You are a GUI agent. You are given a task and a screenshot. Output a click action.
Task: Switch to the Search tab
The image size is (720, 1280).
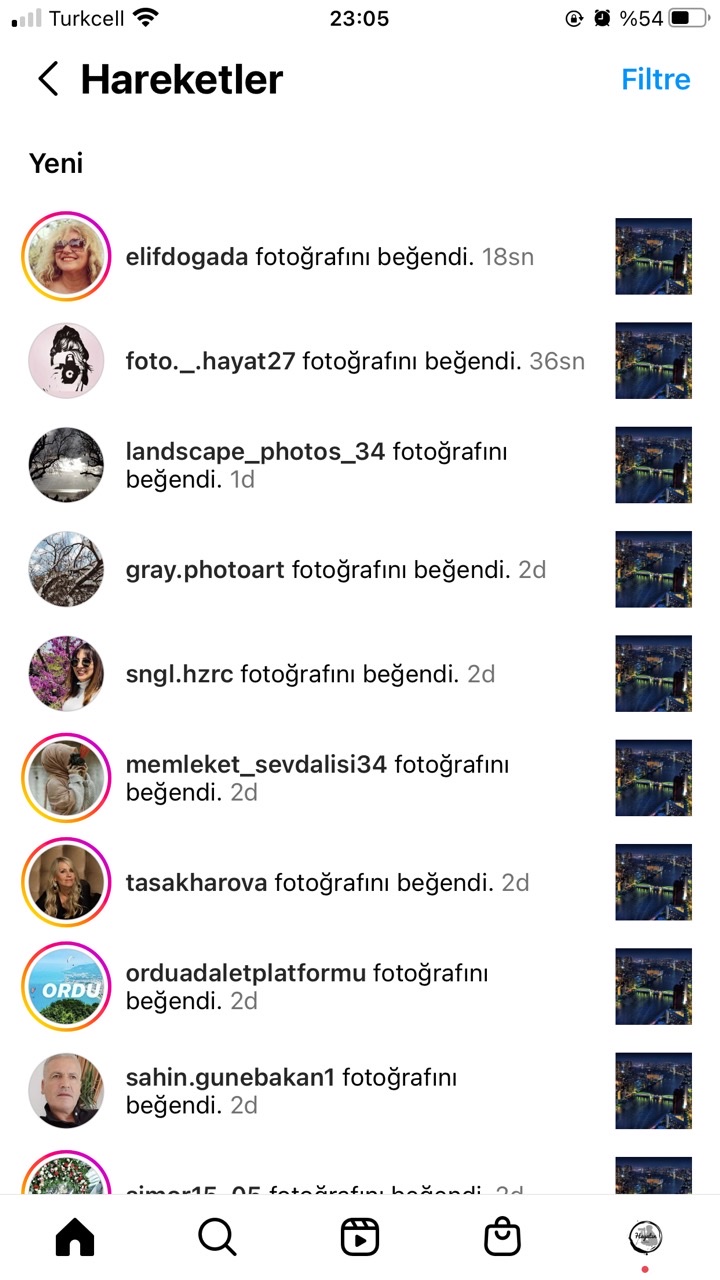click(x=217, y=1238)
